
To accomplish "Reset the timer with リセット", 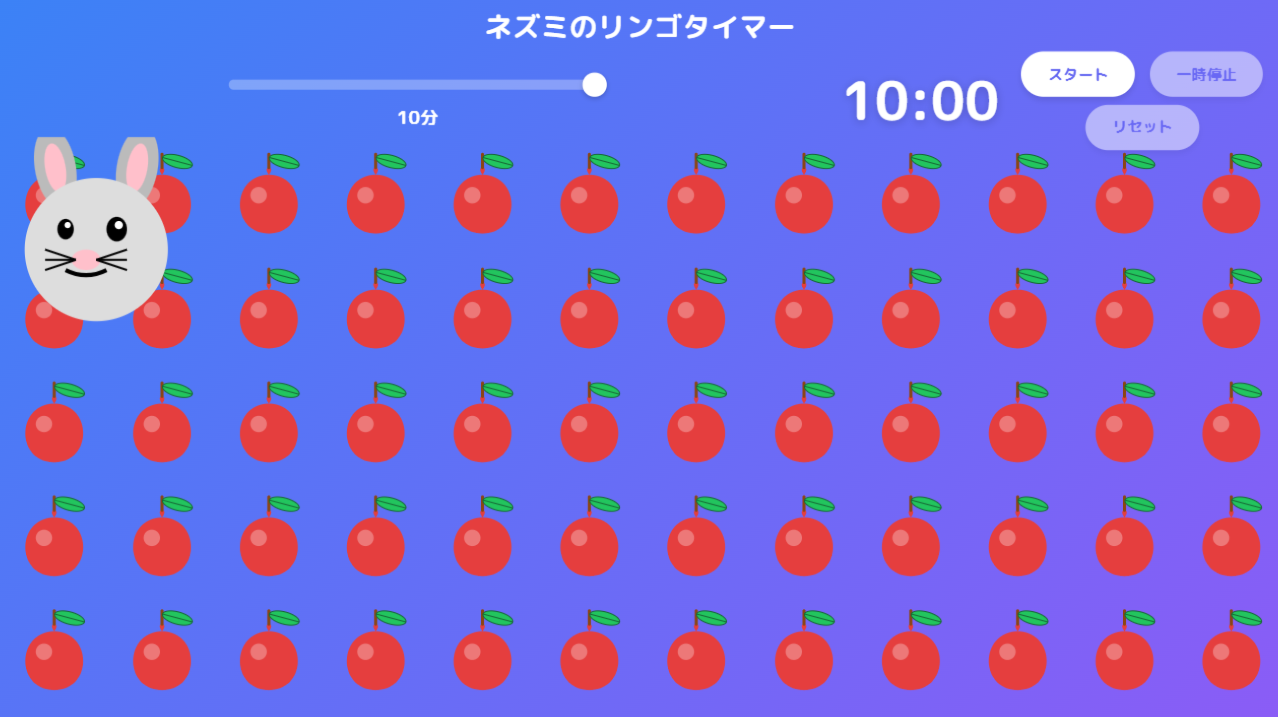I will tap(1142, 127).
